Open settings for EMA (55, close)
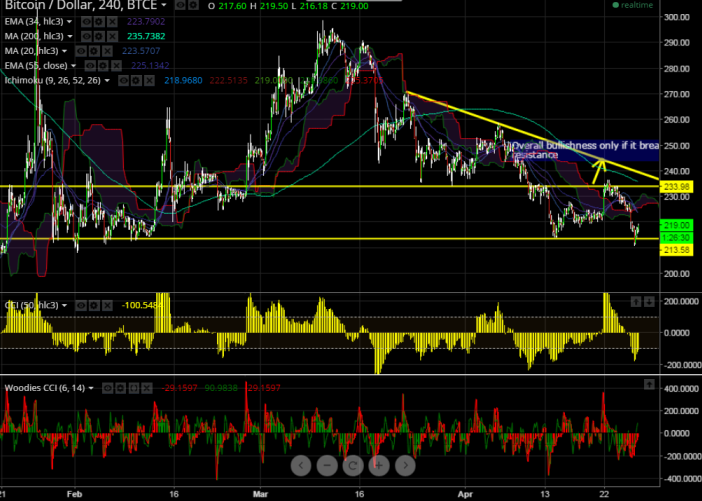Viewport: 702px width, 501px height. coord(104,65)
